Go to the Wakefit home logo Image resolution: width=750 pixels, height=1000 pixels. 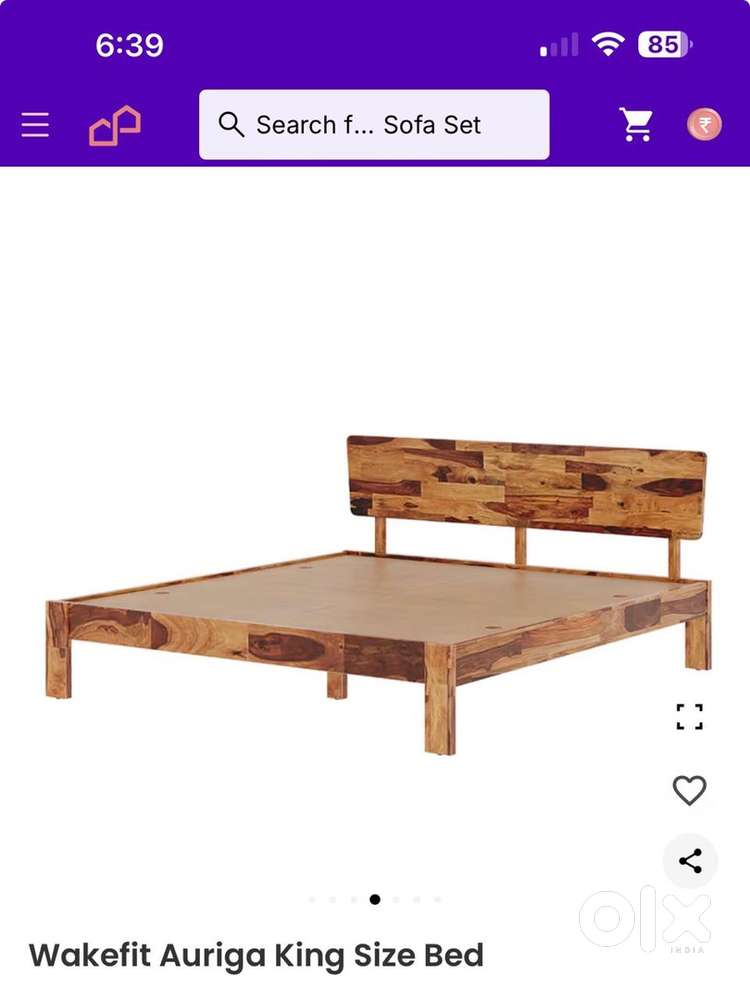point(115,125)
